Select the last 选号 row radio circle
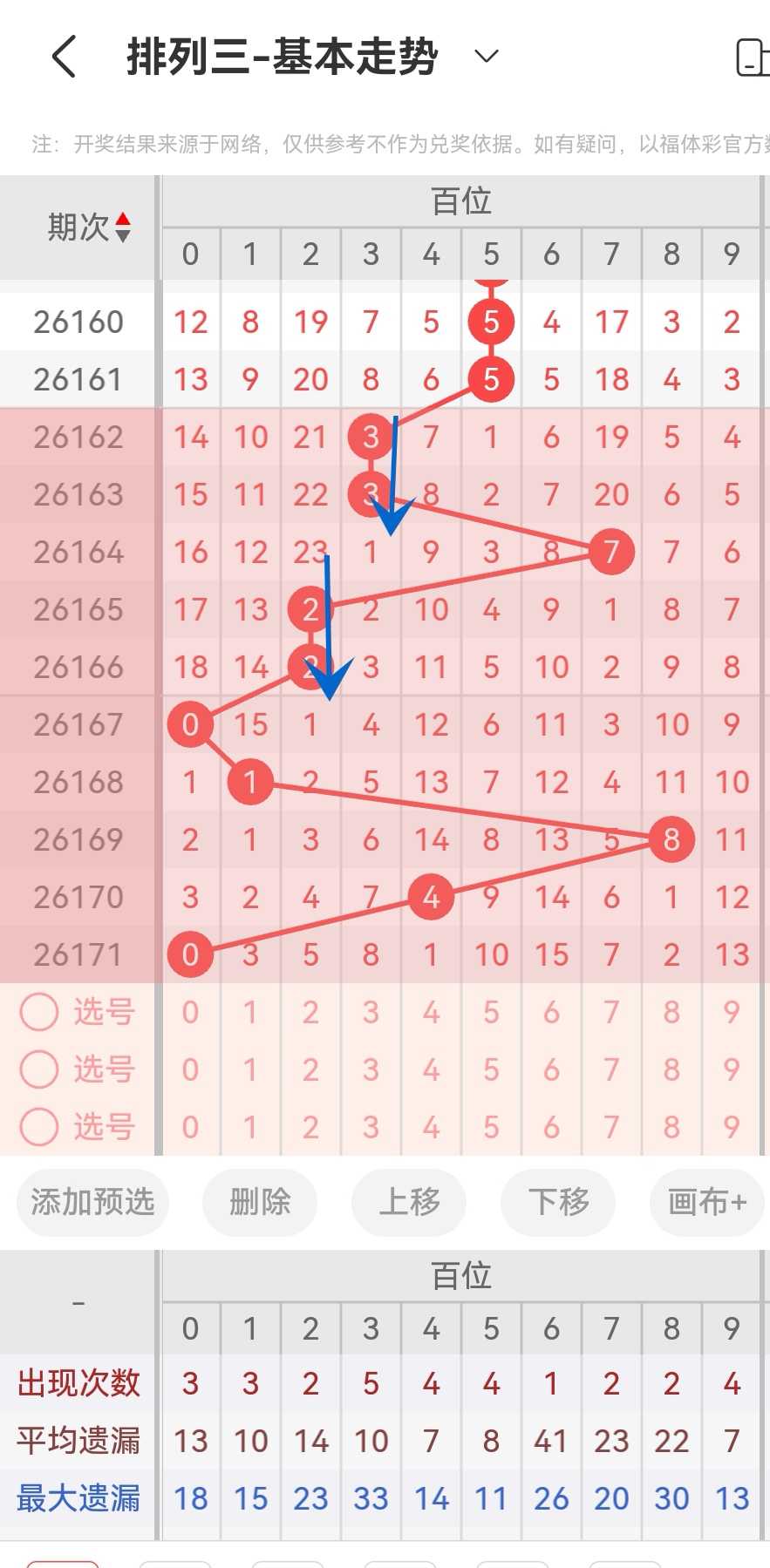770x1568 pixels. pos(39,1127)
